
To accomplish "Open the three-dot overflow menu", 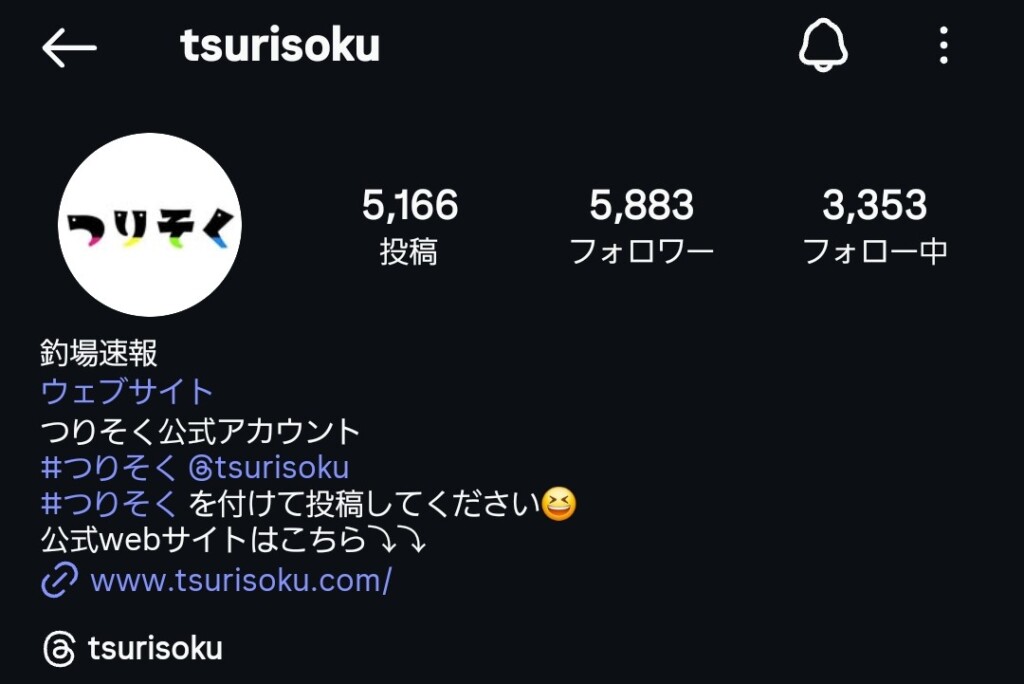I will [x=943, y=46].
